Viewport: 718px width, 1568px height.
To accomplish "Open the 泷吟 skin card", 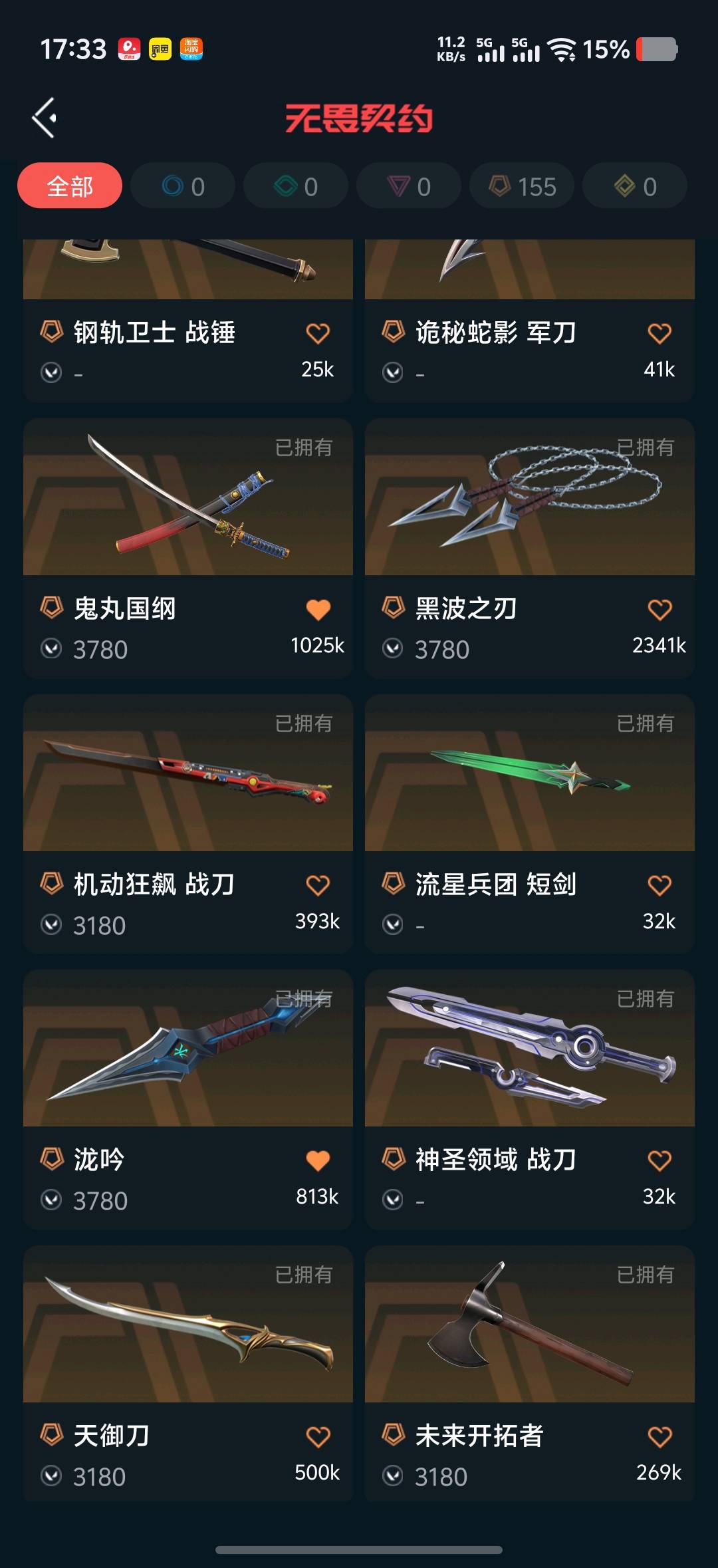I will [188, 1099].
